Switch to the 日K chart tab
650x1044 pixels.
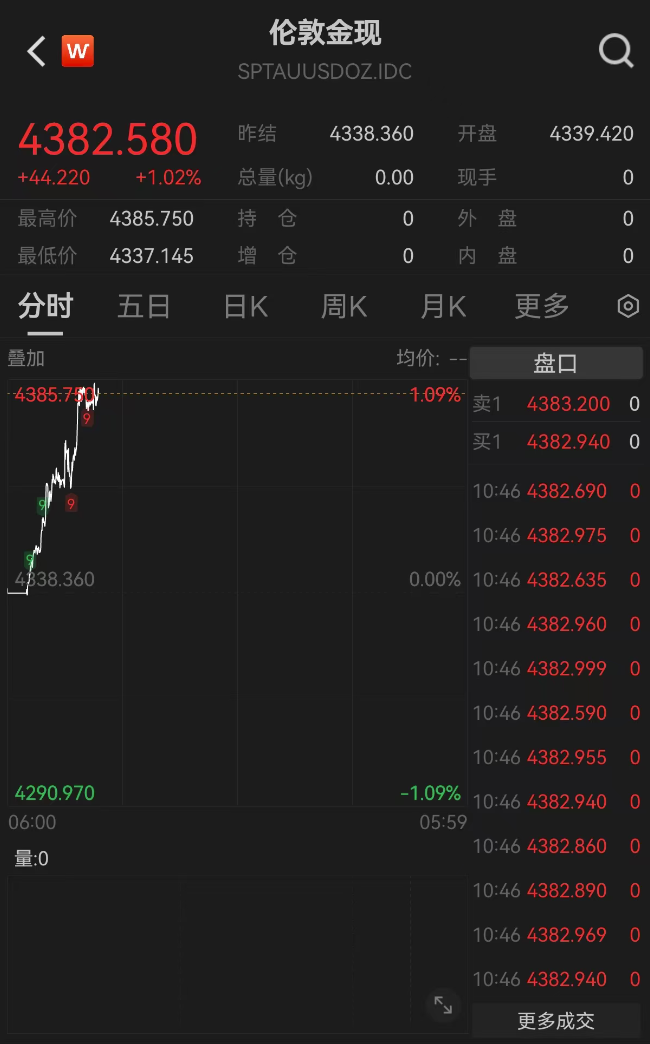pos(245,306)
